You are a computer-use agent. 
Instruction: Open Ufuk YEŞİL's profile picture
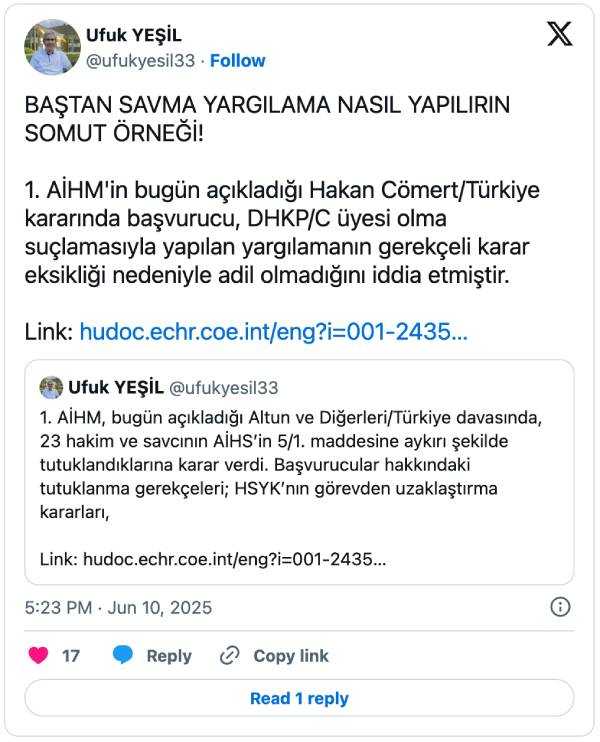click(52, 47)
